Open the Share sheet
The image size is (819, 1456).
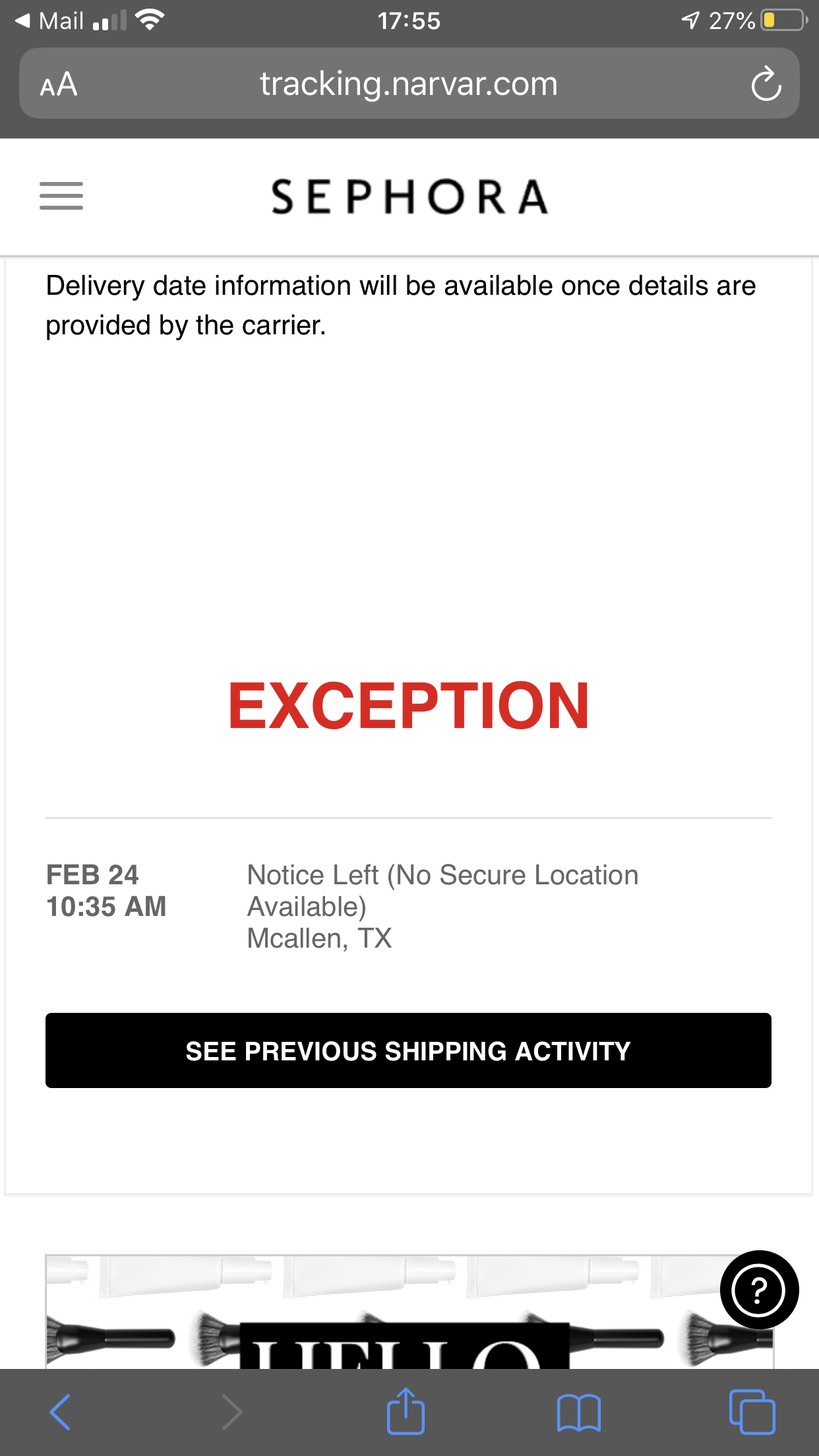coord(406,1411)
